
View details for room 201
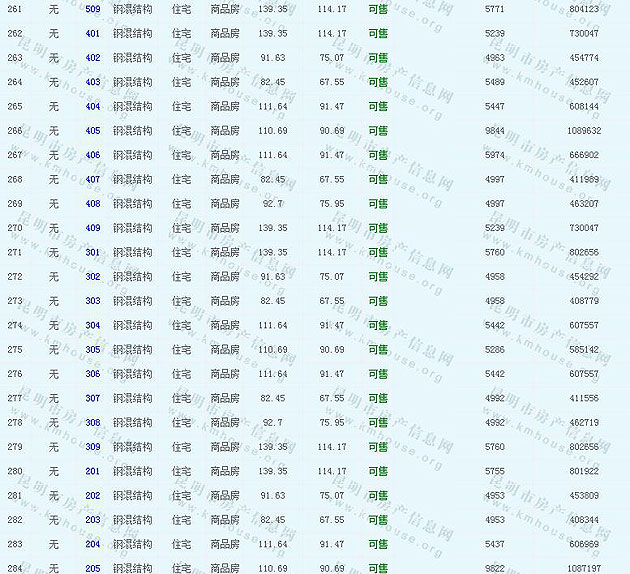tap(93, 471)
